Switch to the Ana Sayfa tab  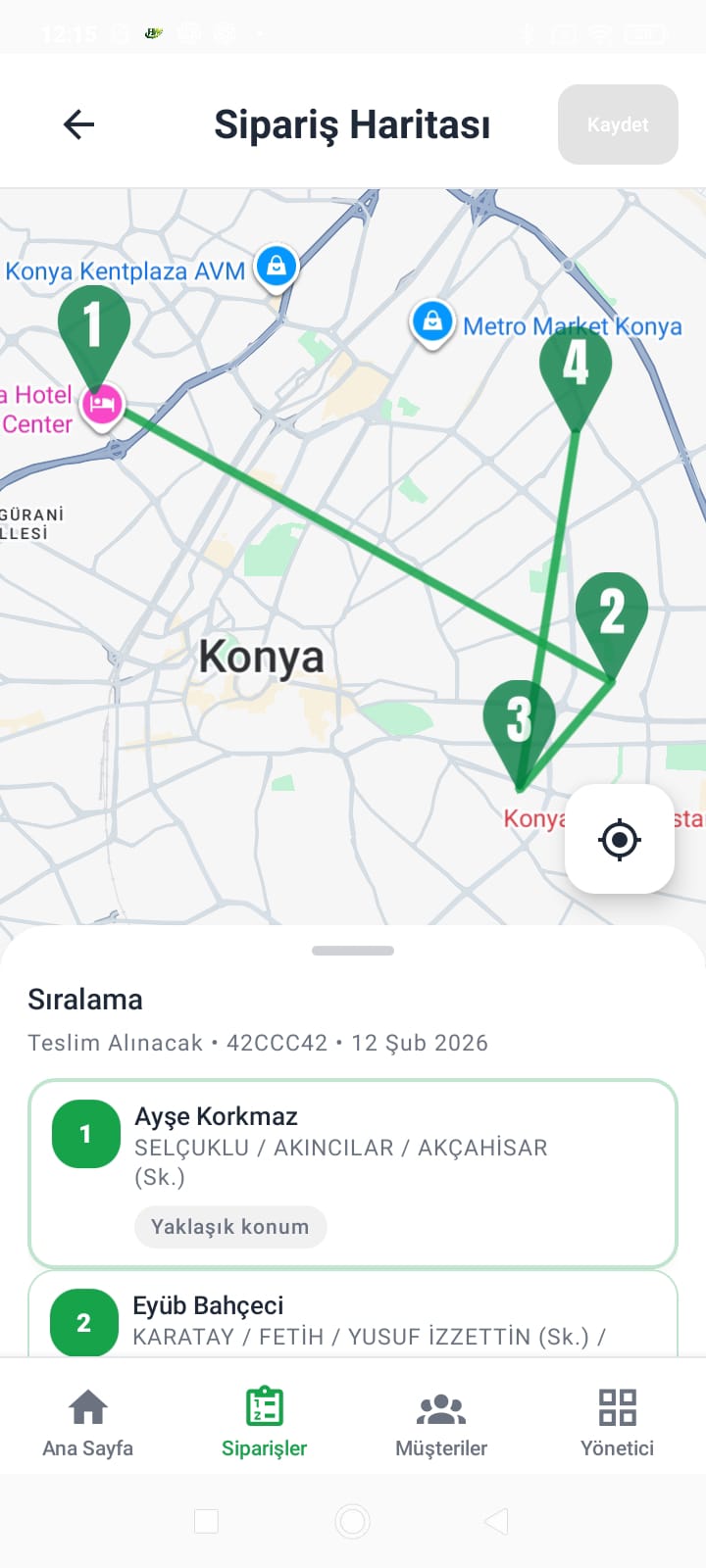click(x=88, y=1423)
